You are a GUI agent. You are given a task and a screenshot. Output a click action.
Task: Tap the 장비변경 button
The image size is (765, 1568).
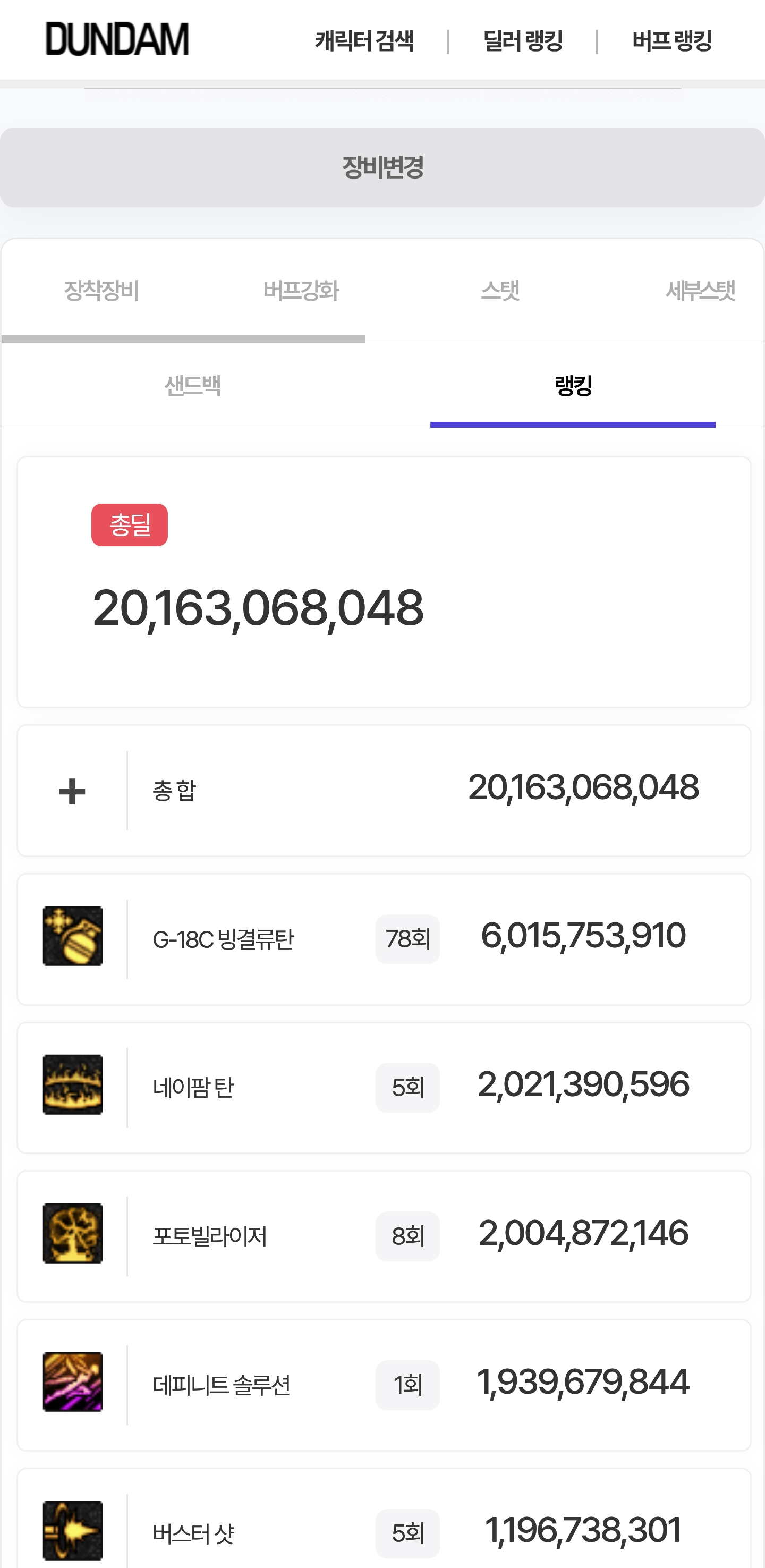pyautogui.click(x=382, y=167)
